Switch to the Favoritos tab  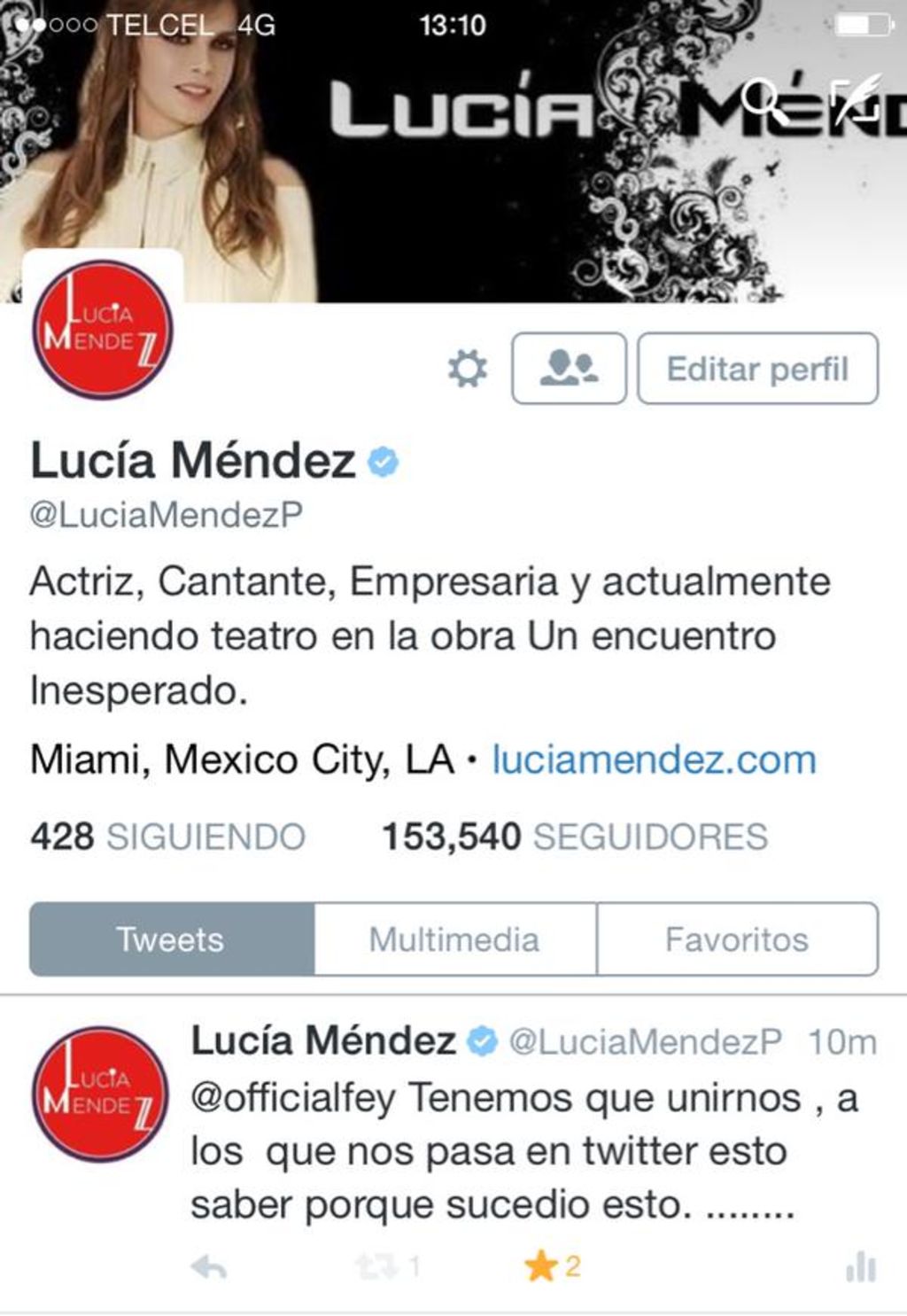coord(737,940)
